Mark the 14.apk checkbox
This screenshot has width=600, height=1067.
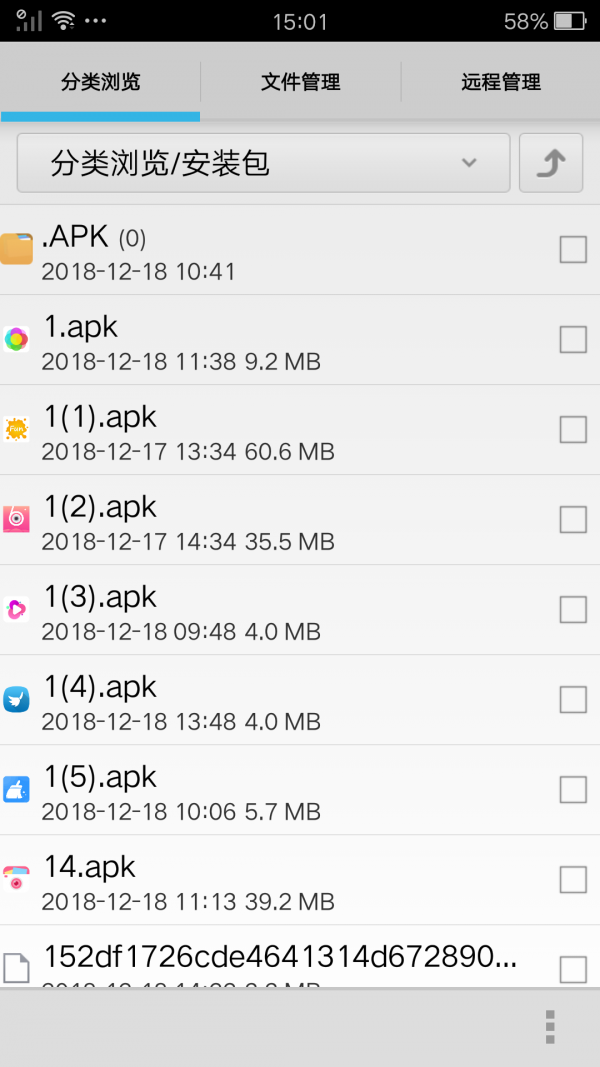(573, 880)
